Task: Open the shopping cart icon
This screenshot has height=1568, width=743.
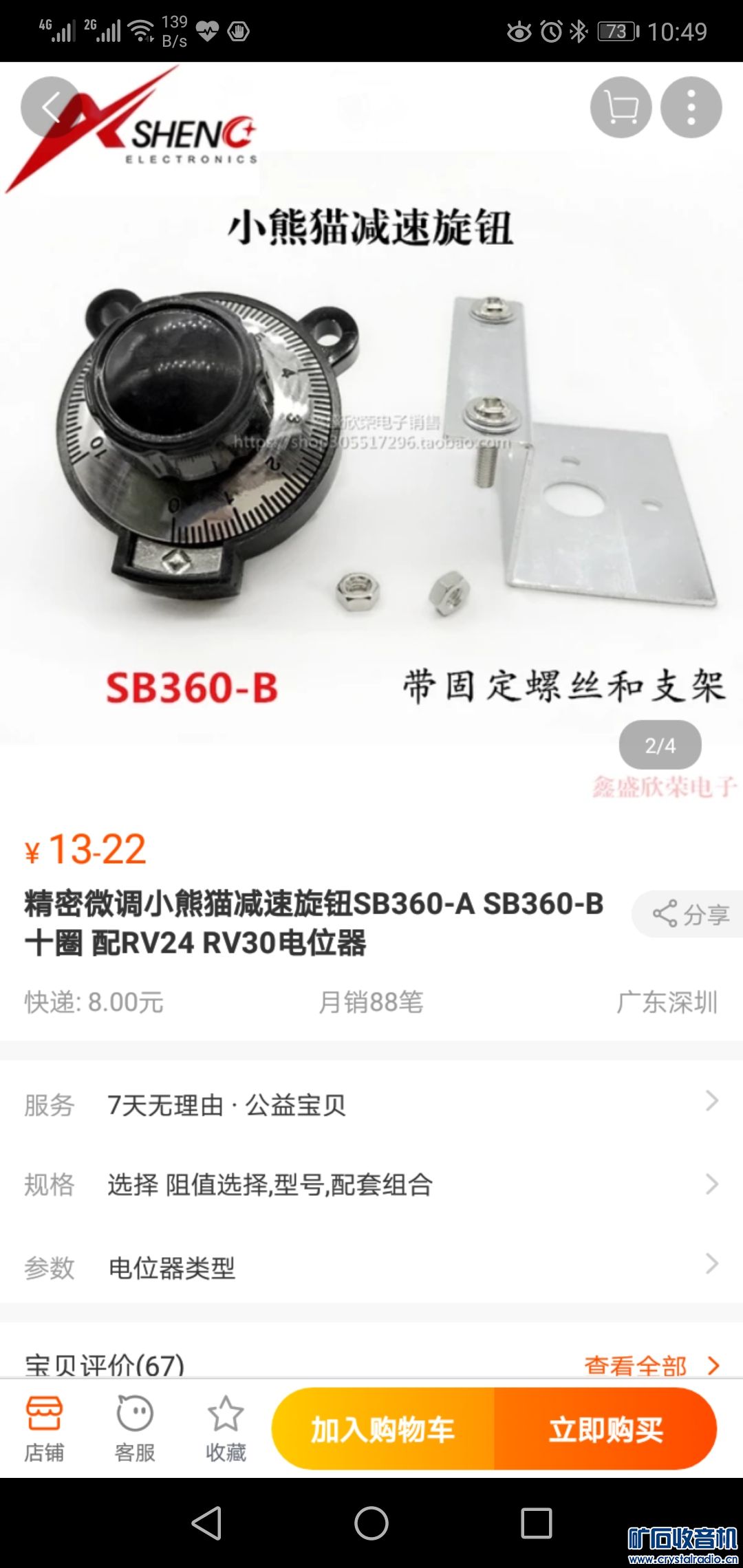Action: click(621, 107)
